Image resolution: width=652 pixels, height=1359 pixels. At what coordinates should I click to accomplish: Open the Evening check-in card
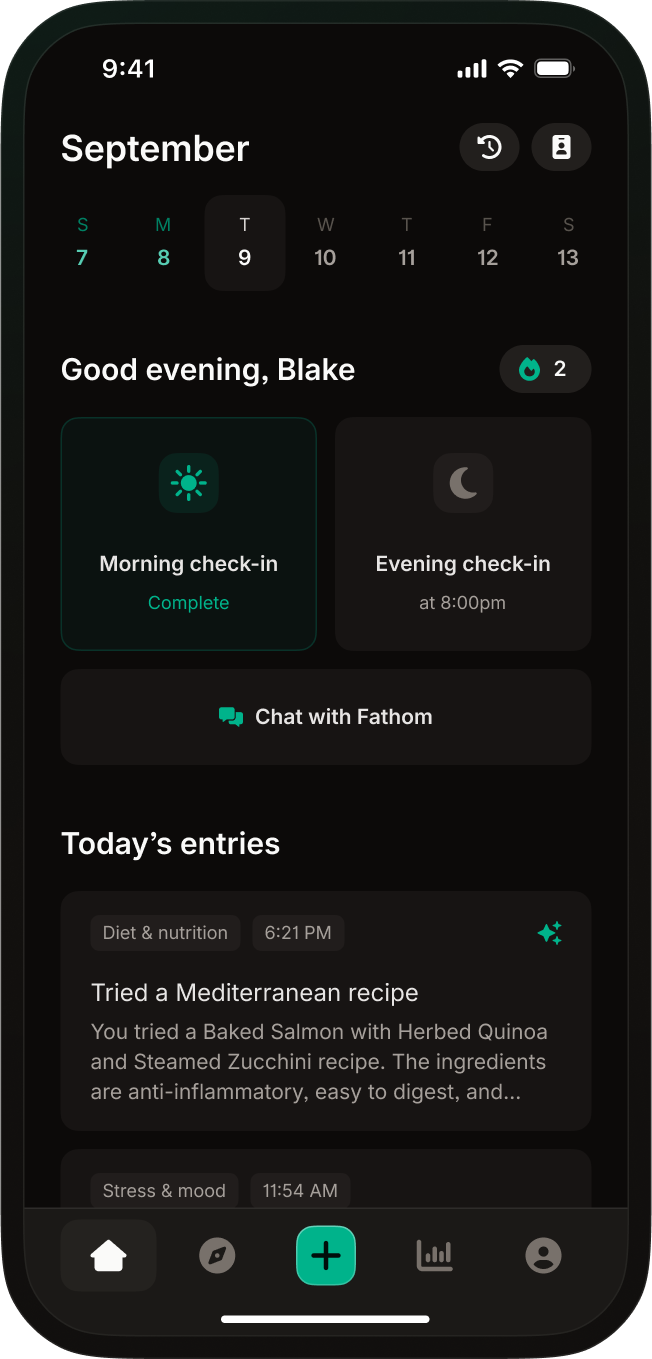pos(463,534)
